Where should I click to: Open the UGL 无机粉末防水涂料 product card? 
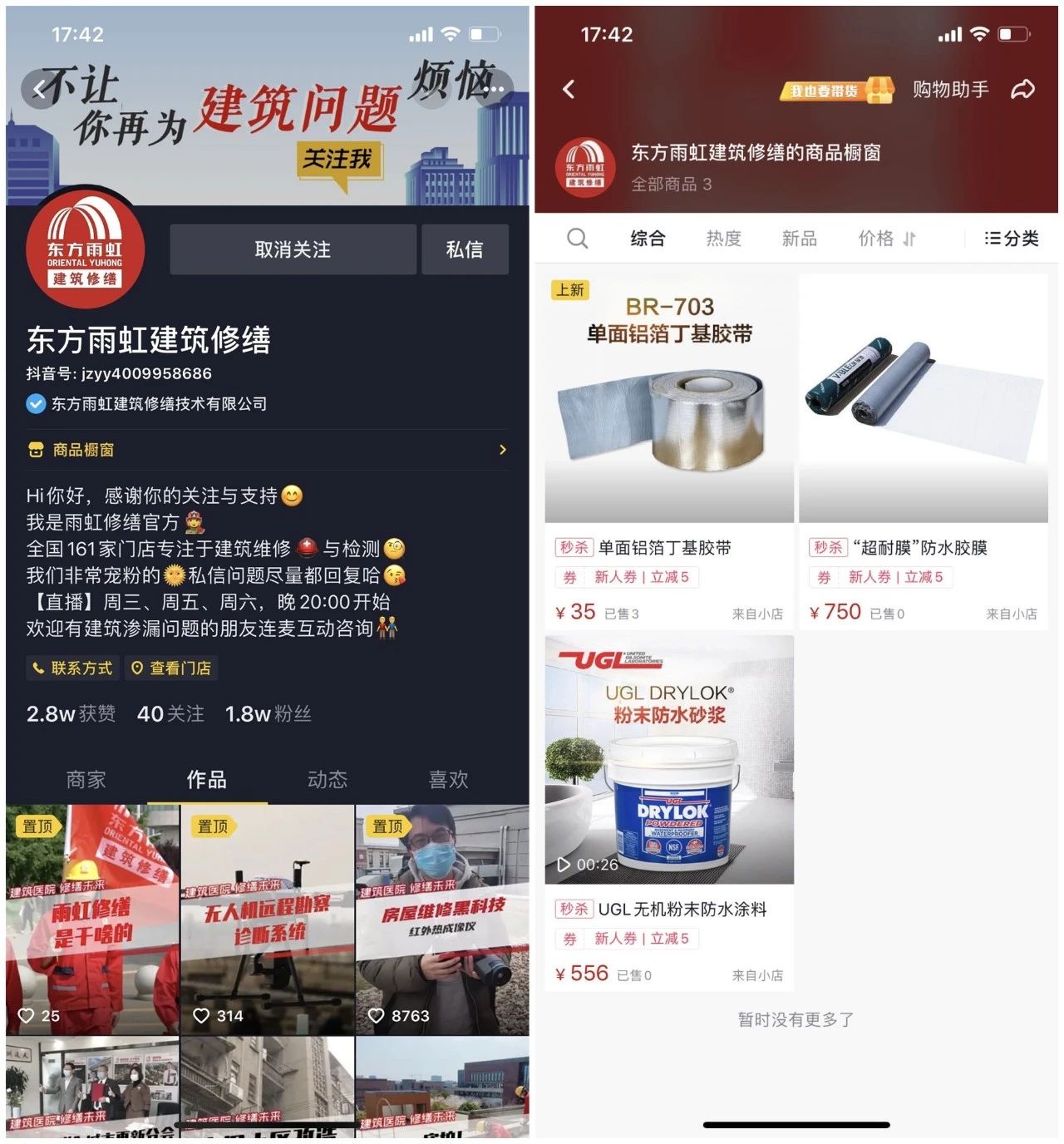pos(669,811)
